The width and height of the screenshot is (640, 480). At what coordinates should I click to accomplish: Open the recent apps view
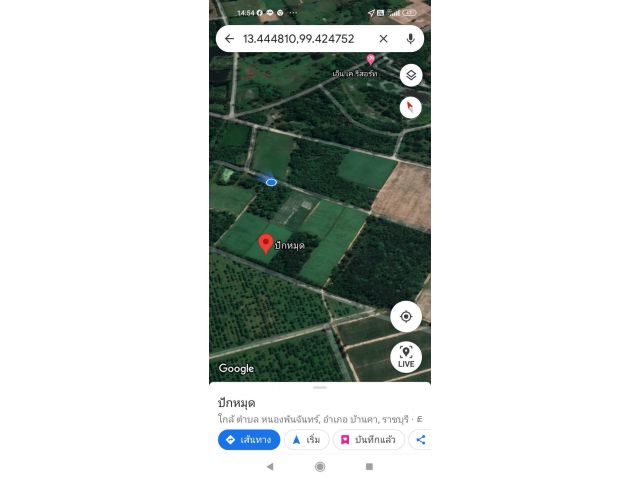(x=369, y=466)
